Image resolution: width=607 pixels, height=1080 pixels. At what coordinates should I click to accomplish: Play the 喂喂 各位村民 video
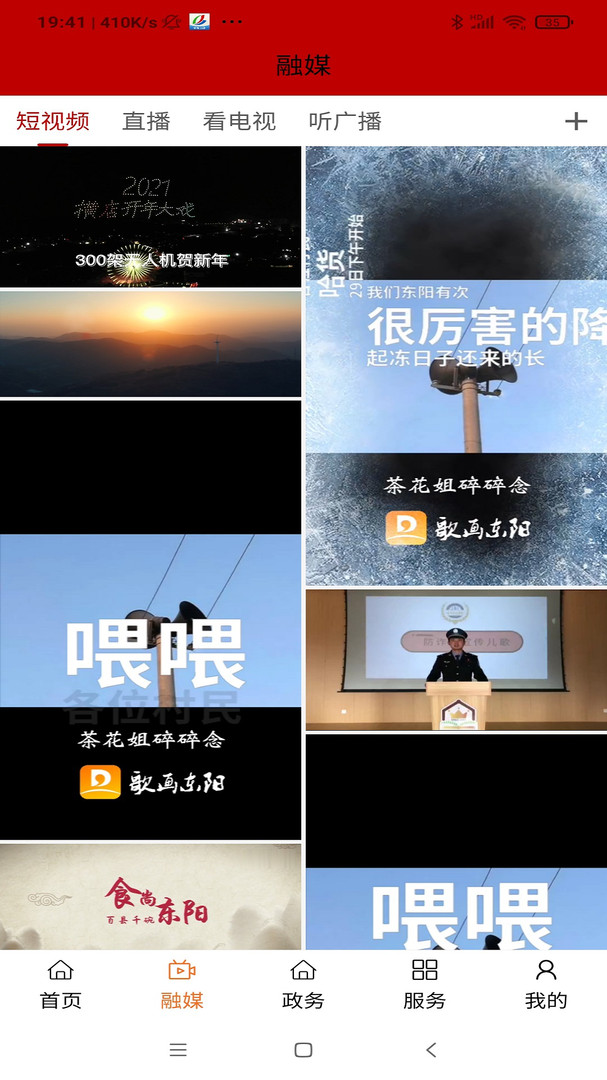pos(150,620)
